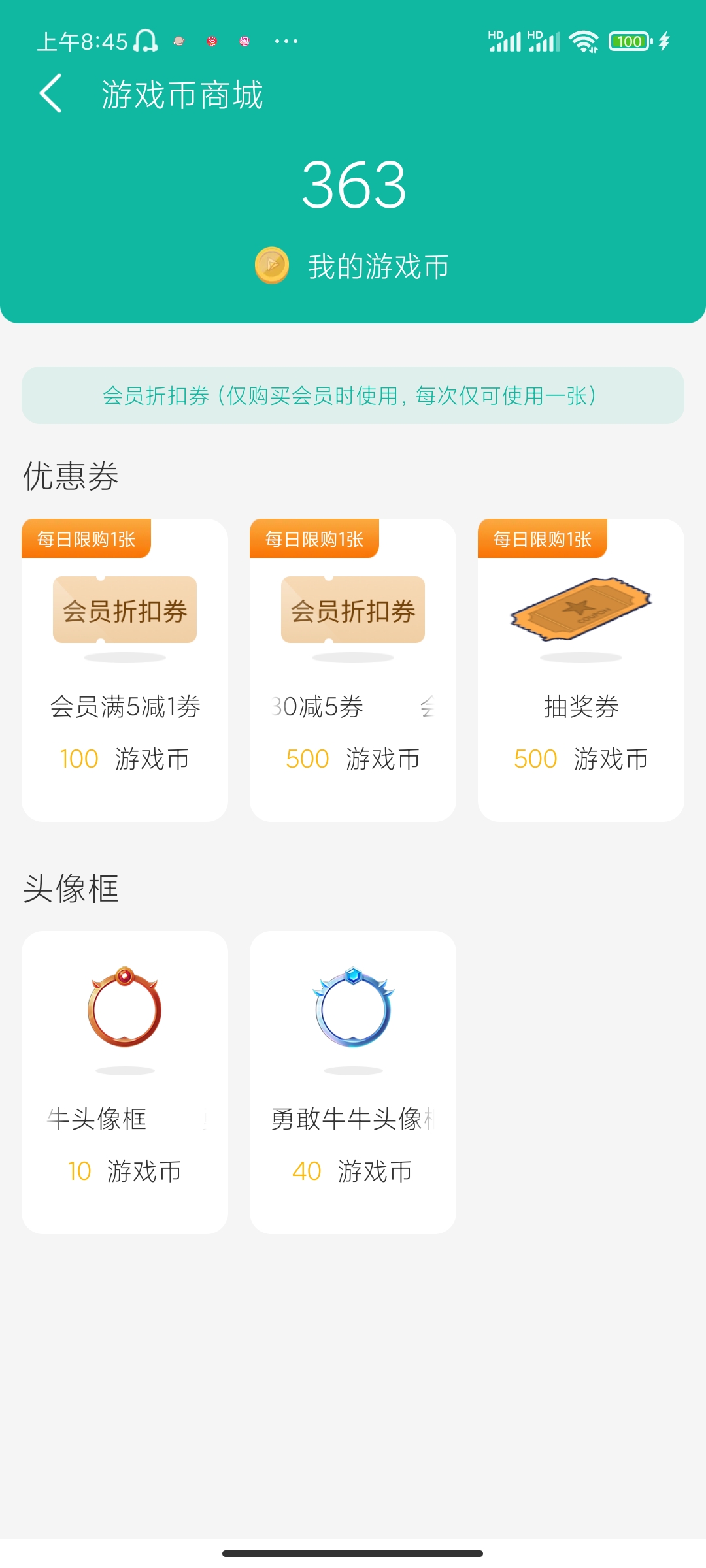
Task: Tap the 每日限购1张 badge on the first coupon
Action: point(86,538)
